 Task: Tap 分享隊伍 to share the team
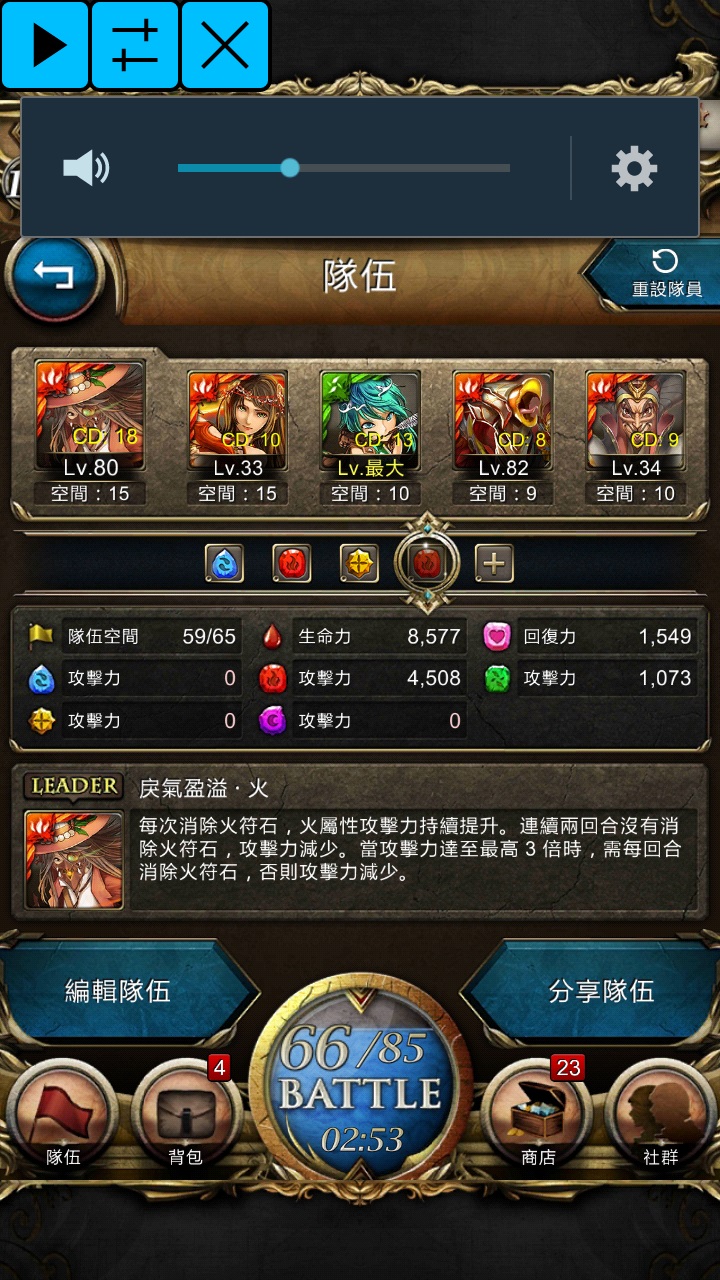[601, 991]
